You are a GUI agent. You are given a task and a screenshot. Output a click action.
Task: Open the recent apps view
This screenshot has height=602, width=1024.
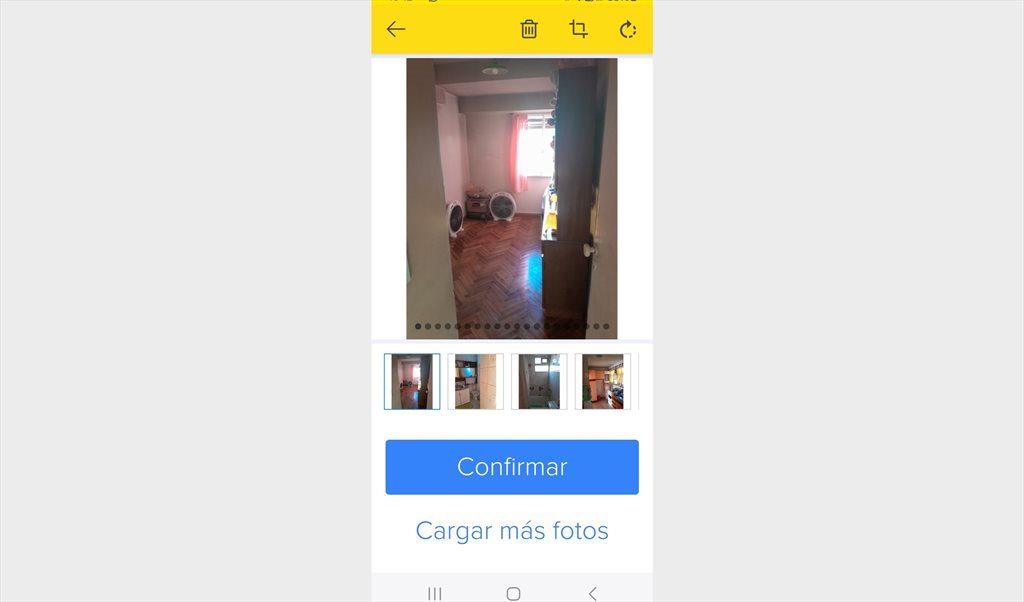[x=435, y=594]
